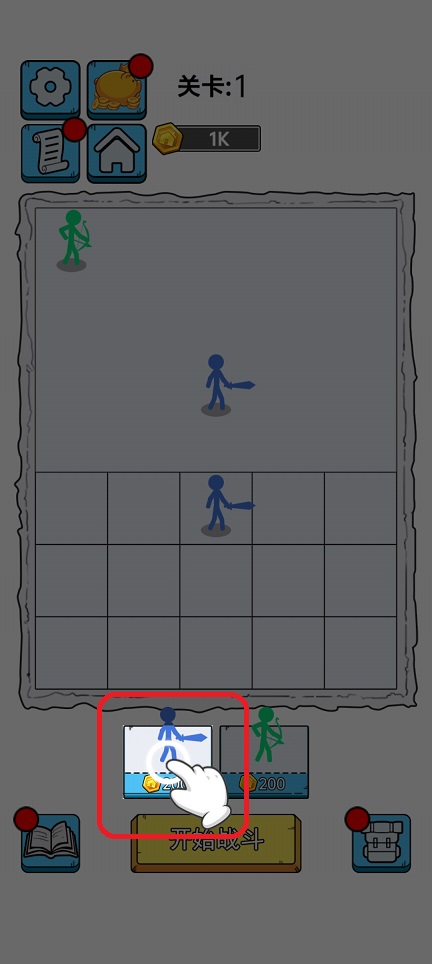Viewport: 432px width, 964px height.
Task: Open the book encyclopedia
Action: click(x=50, y=843)
